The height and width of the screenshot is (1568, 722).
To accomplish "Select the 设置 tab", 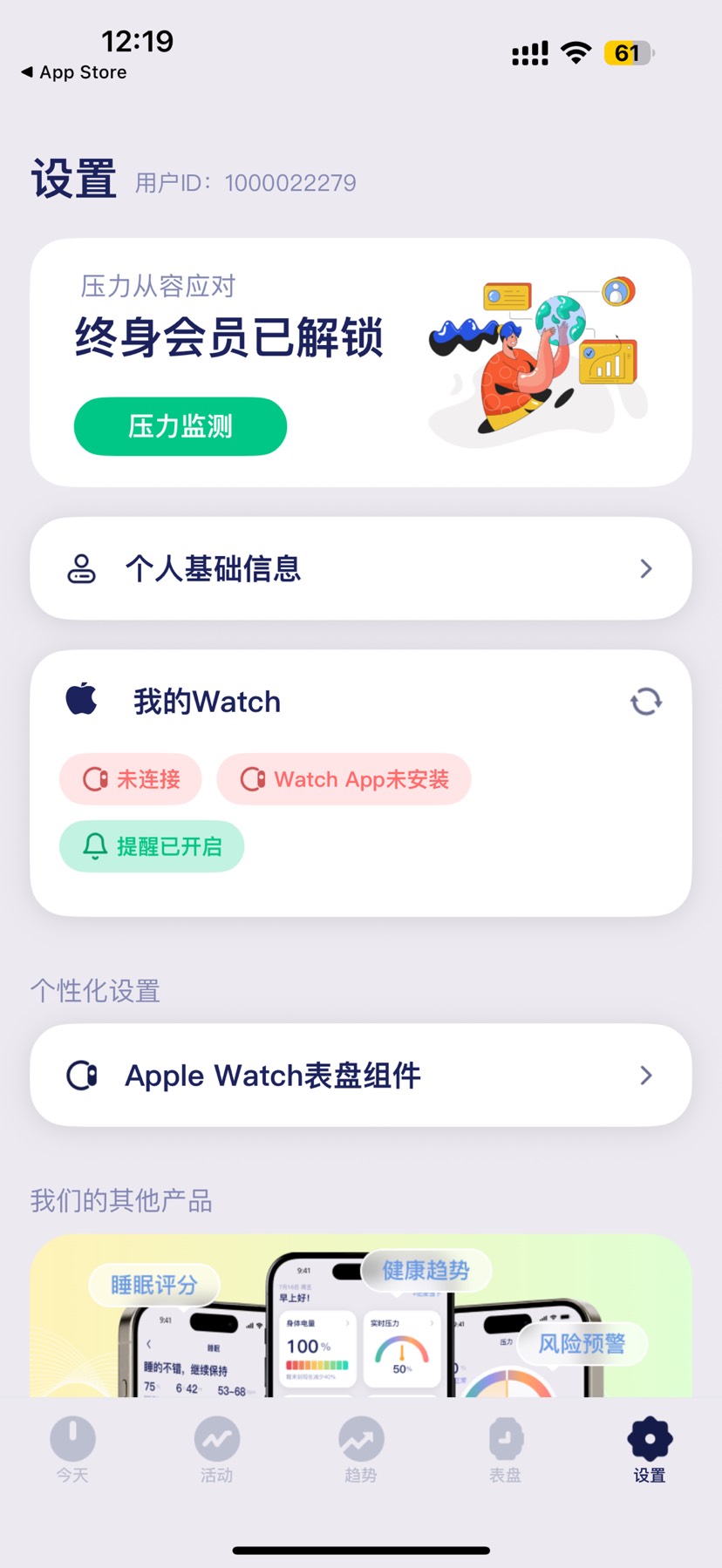I will pyautogui.click(x=650, y=1449).
